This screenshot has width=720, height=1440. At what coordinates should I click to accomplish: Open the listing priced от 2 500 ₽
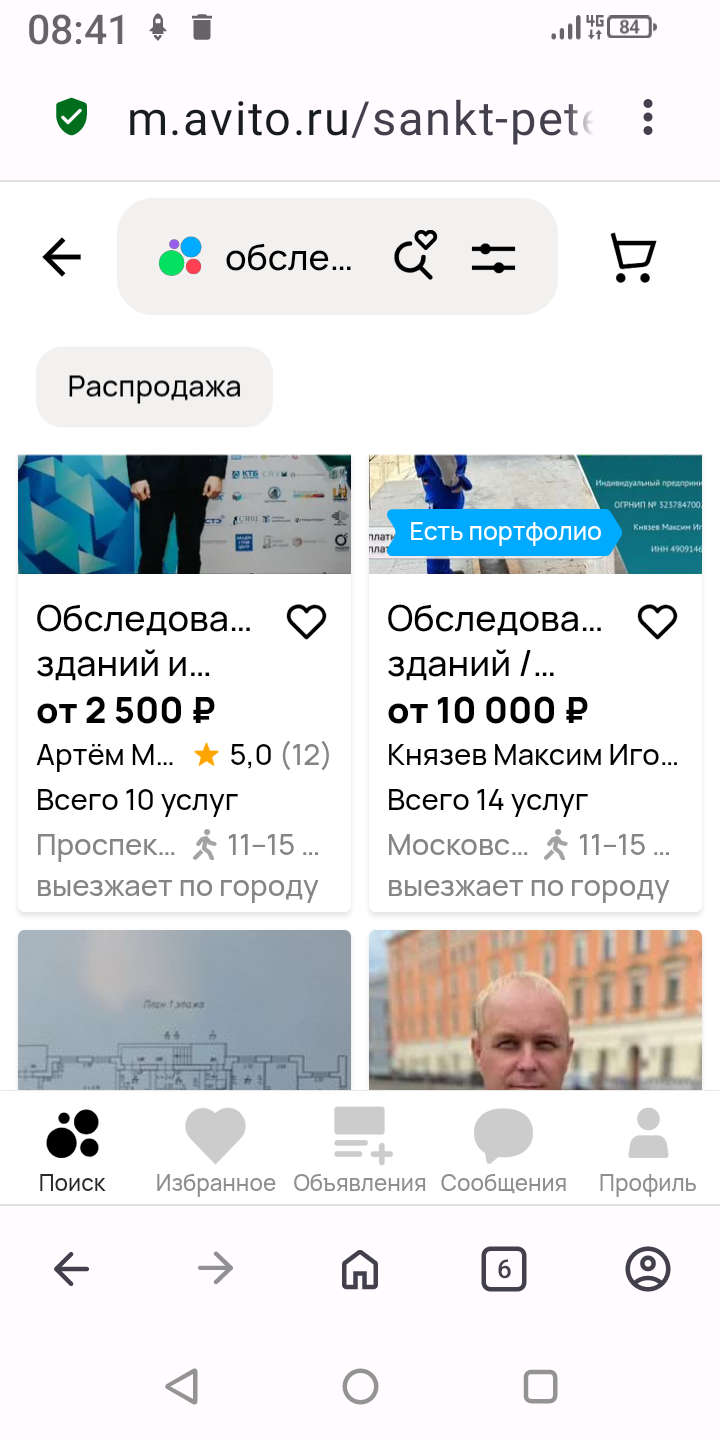143,641
